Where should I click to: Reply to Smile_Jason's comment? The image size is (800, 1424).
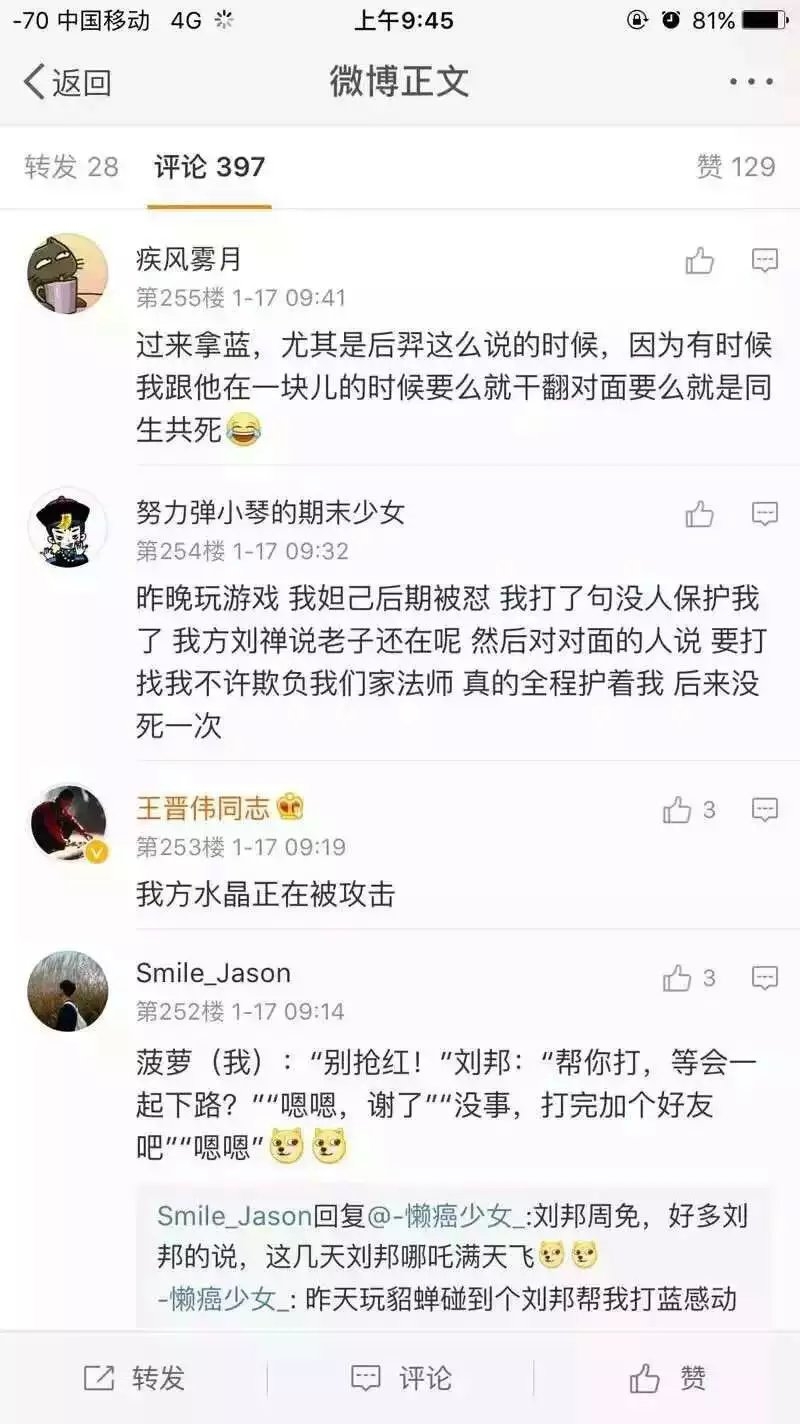point(765,978)
